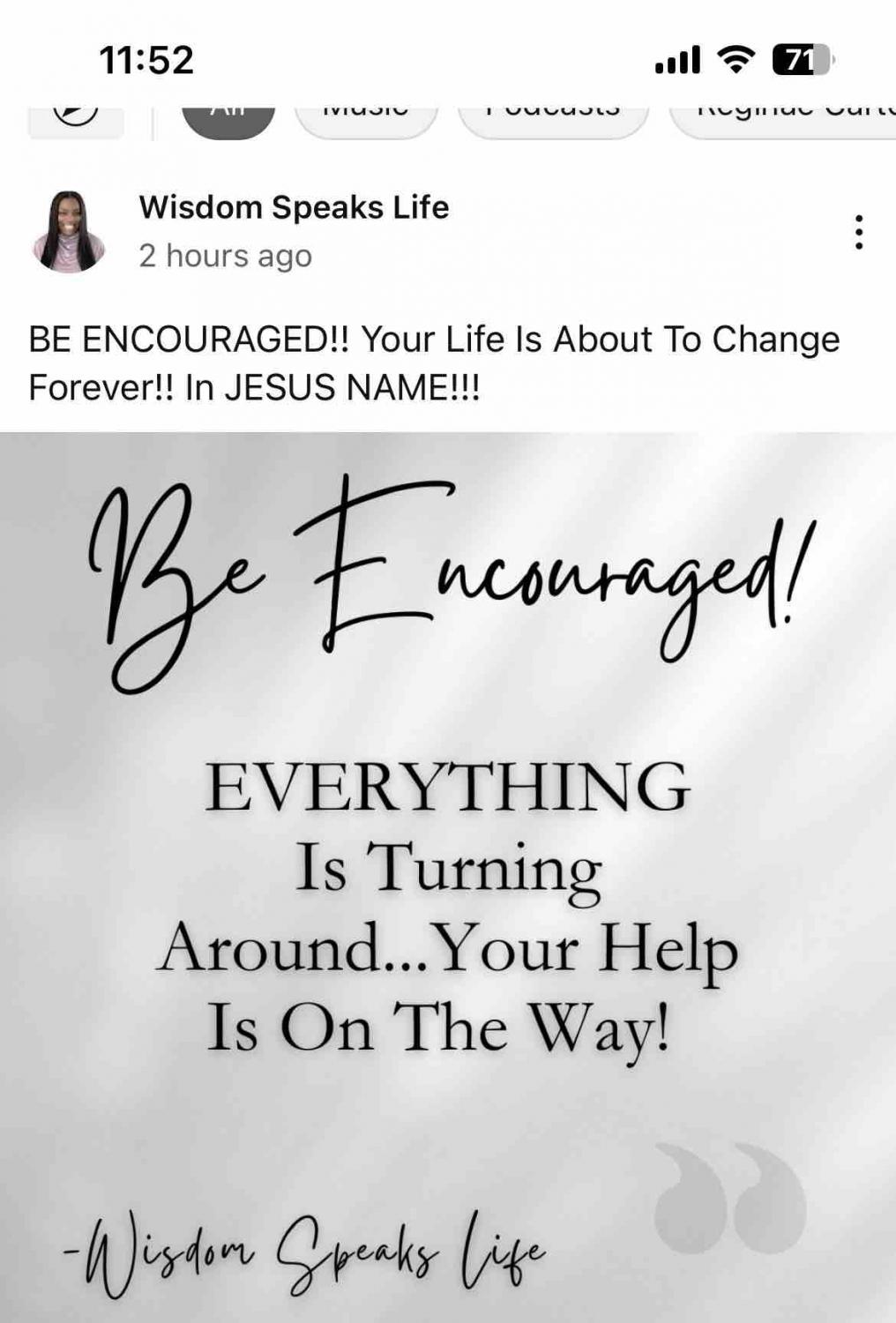Screen dimensions: 896x1323
Task: Open the explore compass button
Action: [76, 116]
